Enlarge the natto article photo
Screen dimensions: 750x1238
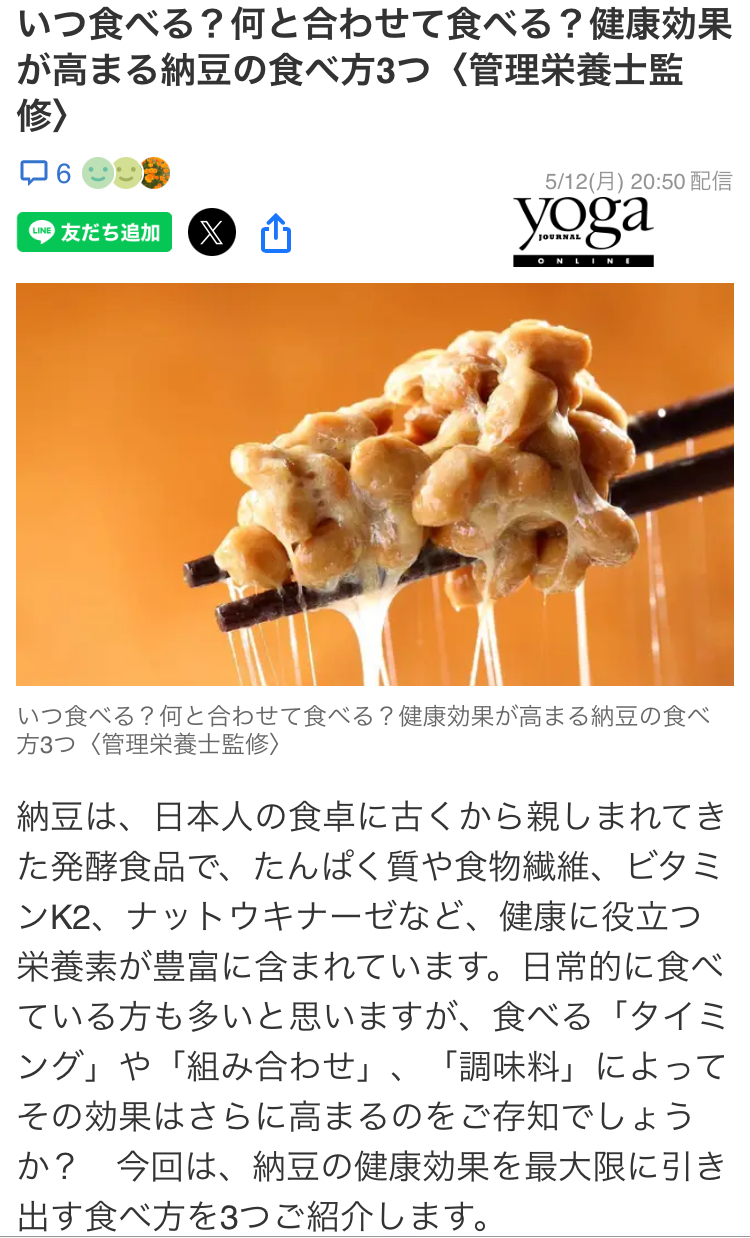375,484
